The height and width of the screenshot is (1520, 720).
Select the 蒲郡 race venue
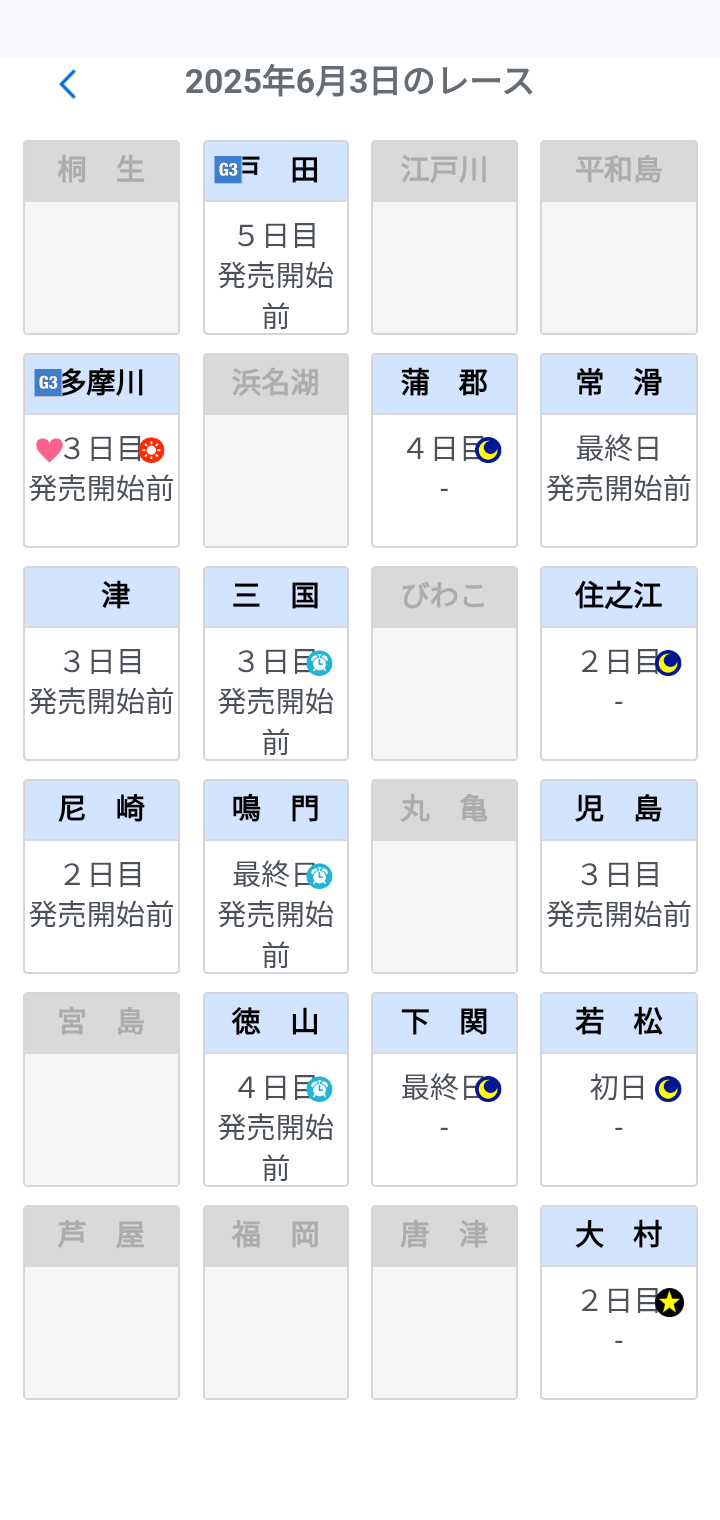coord(444,450)
